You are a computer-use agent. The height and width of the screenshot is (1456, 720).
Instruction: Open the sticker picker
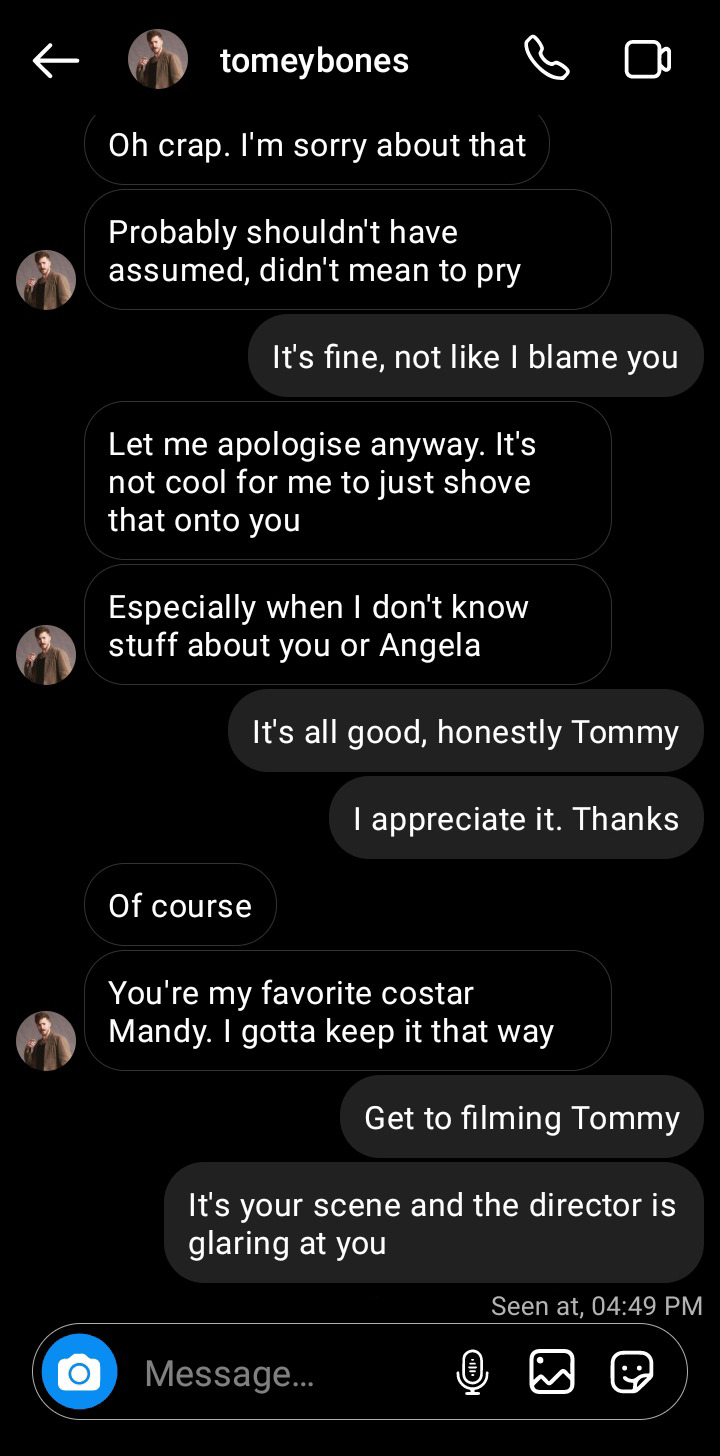(632, 1372)
